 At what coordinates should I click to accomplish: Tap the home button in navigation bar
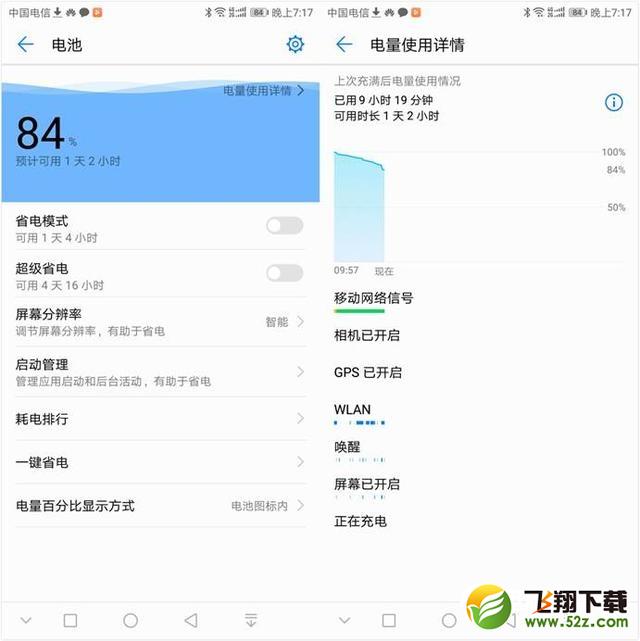[x=130, y=620]
